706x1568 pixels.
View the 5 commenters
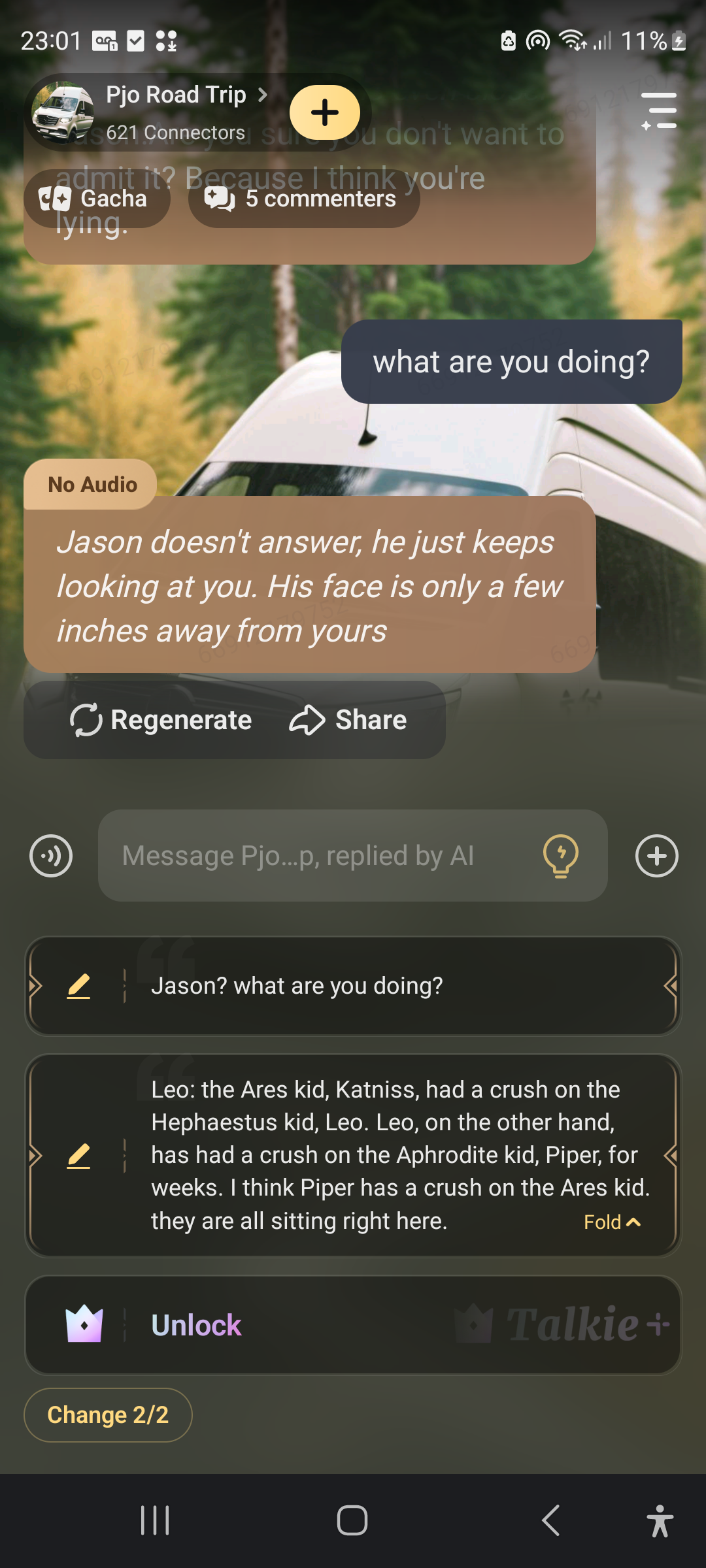click(303, 199)
